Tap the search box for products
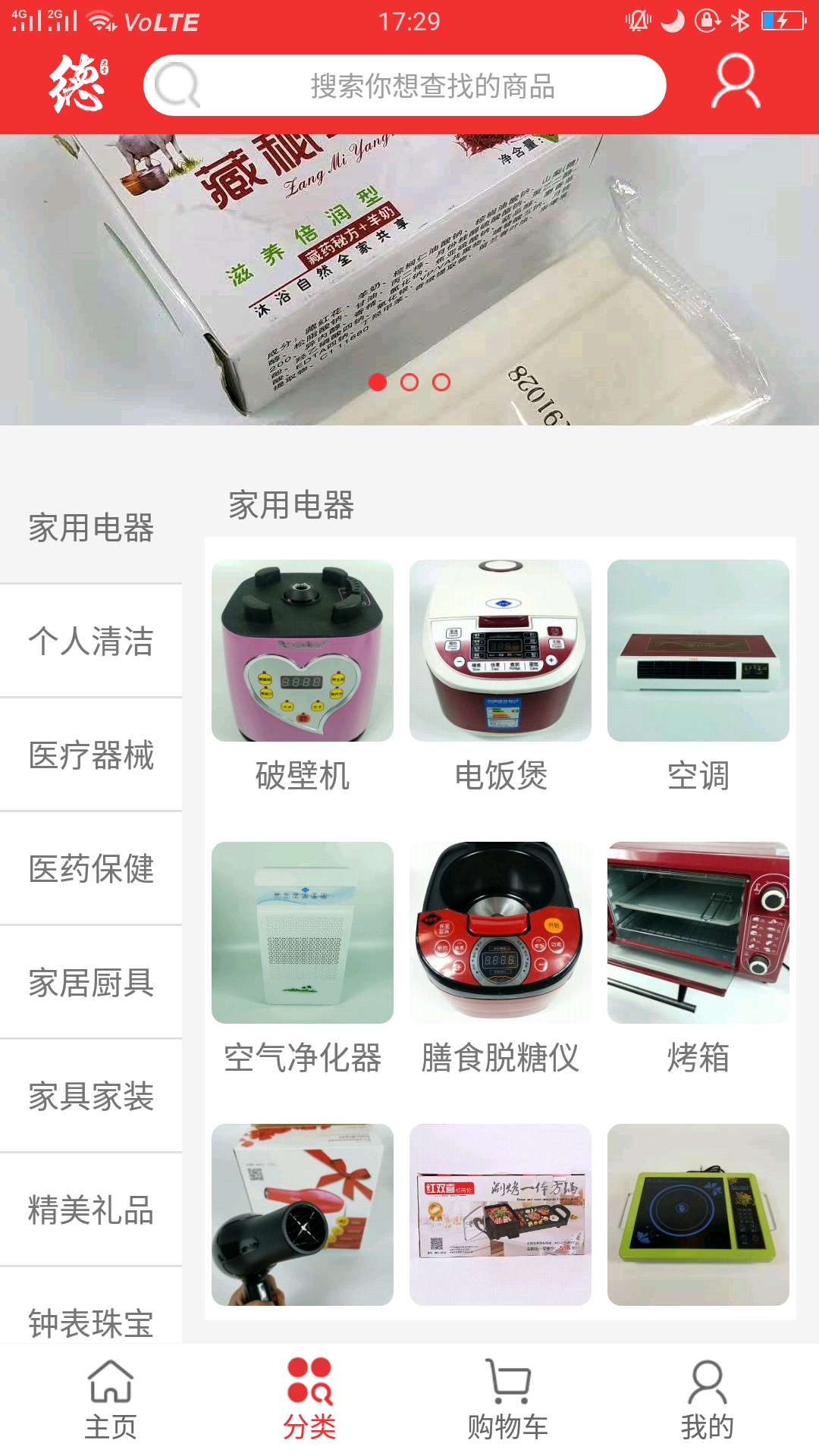The height and width of the screenshot is (1456, 819). [x=432, y=86]
